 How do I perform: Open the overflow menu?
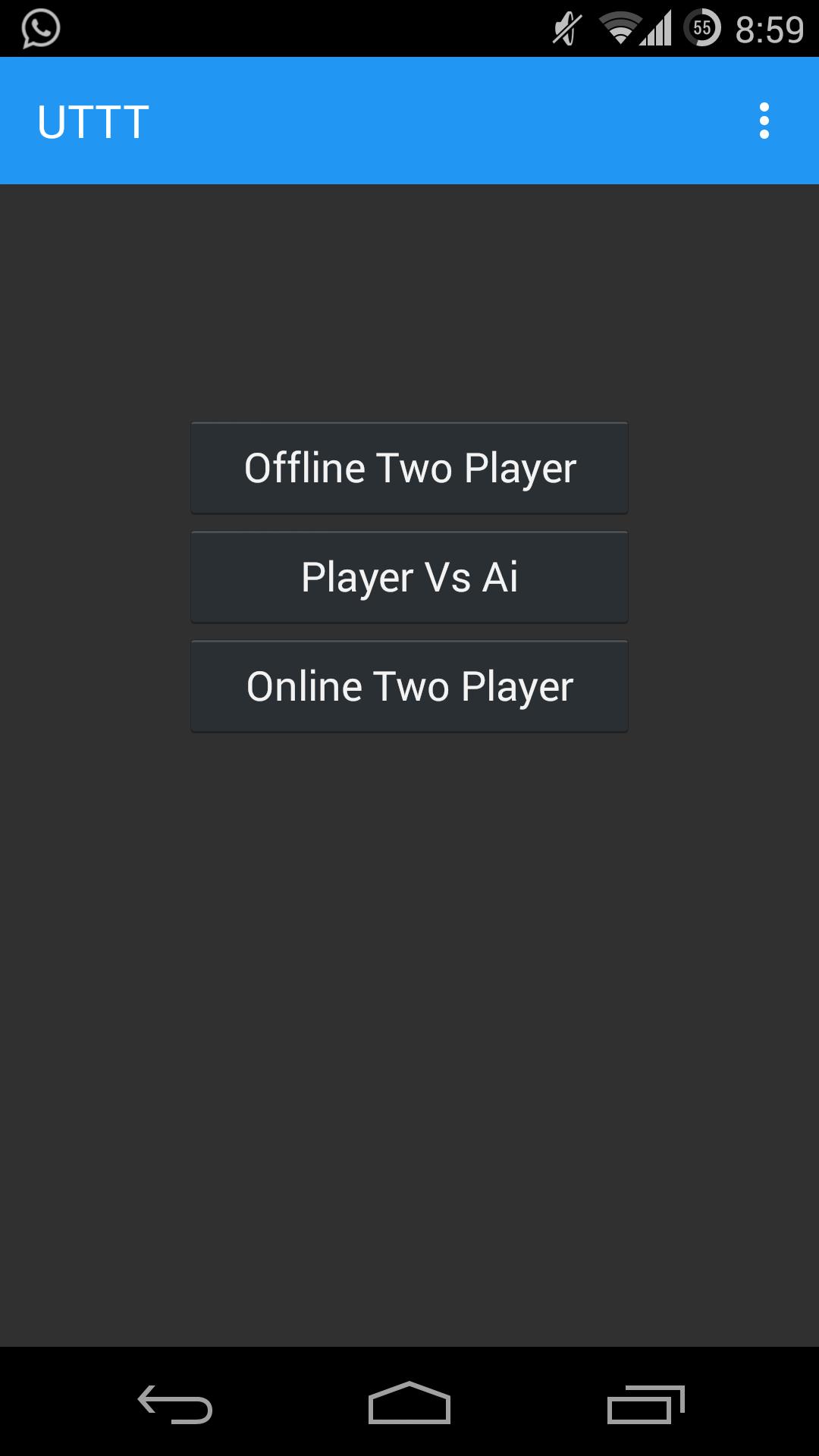click(x=764, y=121)
